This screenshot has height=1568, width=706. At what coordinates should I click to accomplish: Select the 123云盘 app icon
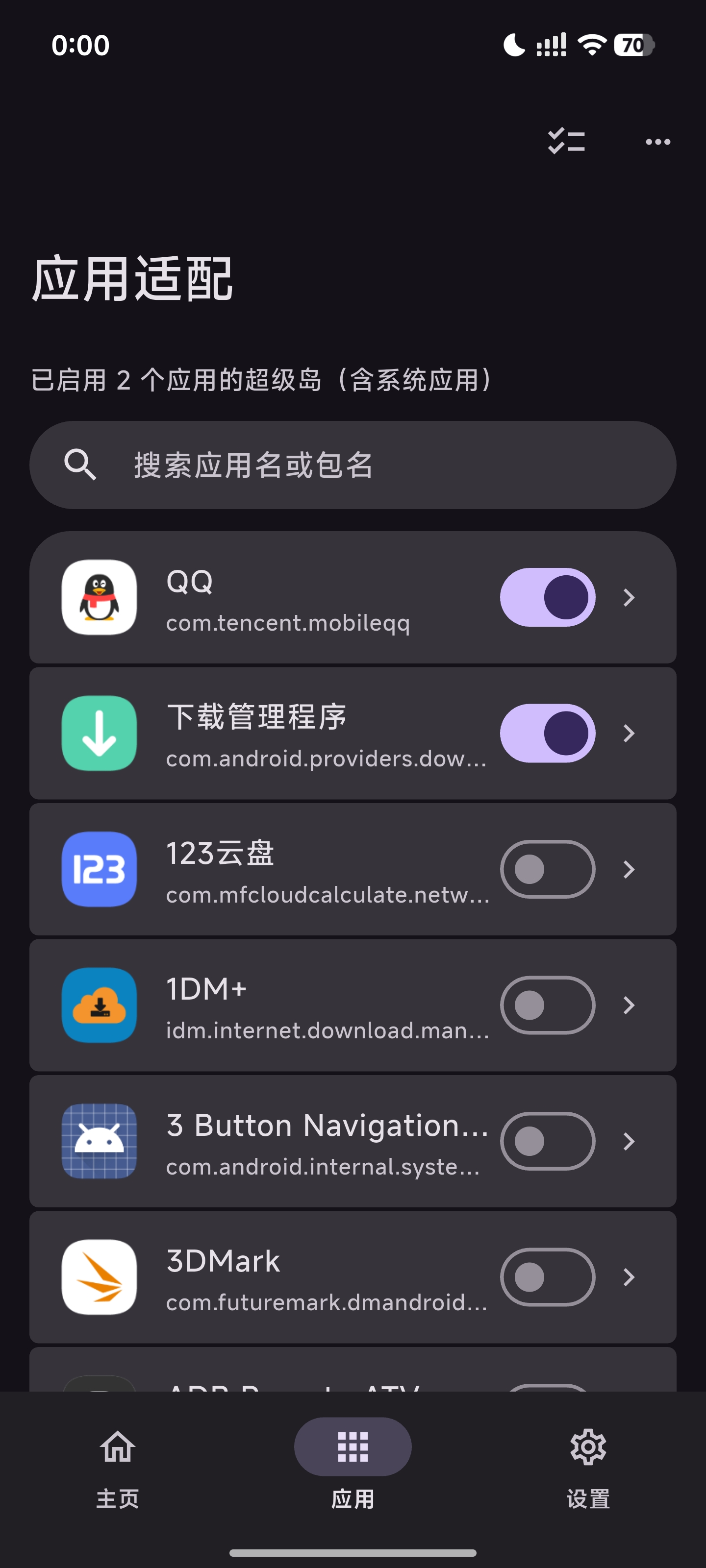[x=99, y=870]
